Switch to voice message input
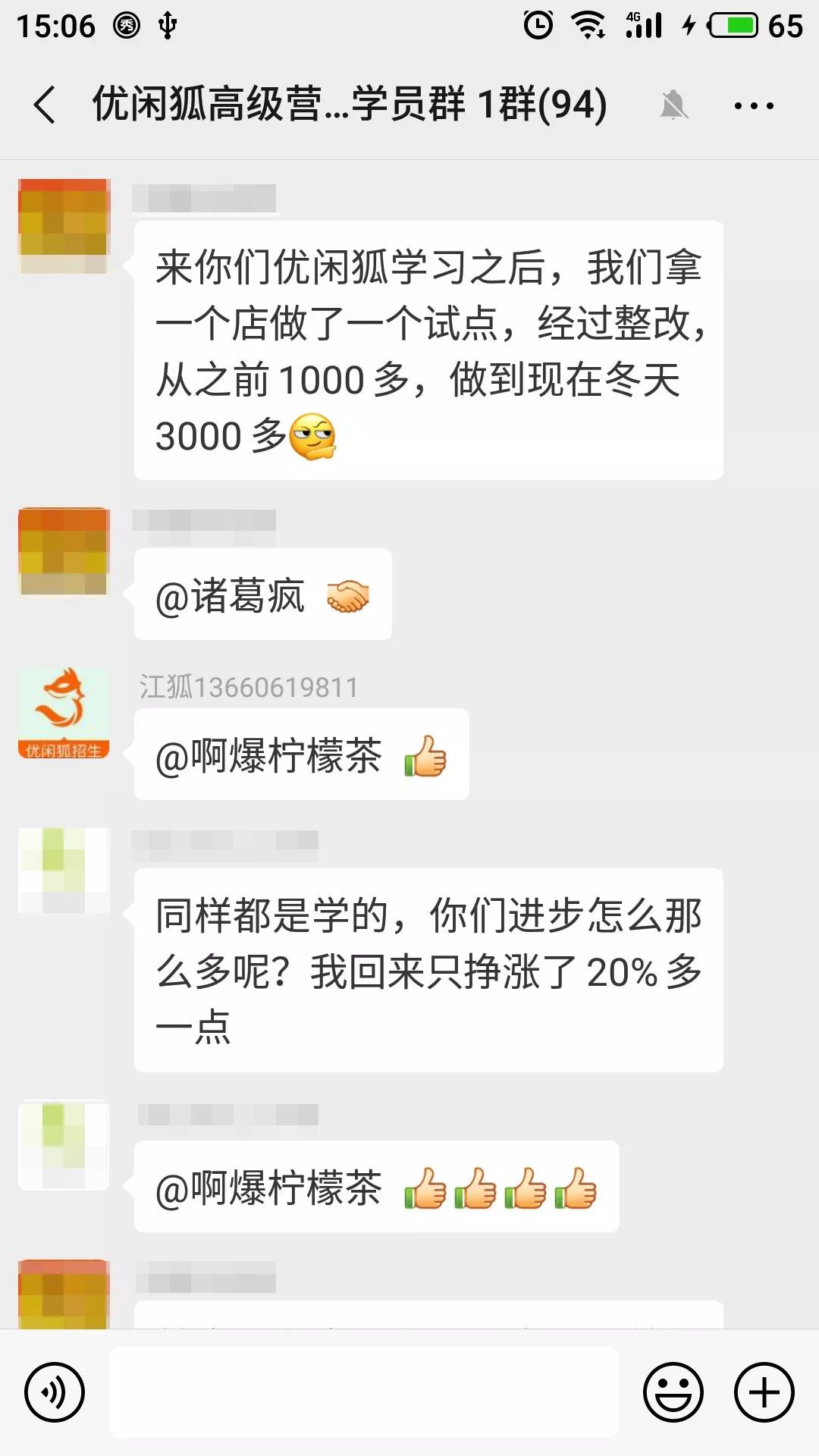Viewport: 819px width, 1456px height. pyautogui.click(x=55, y=1392)
